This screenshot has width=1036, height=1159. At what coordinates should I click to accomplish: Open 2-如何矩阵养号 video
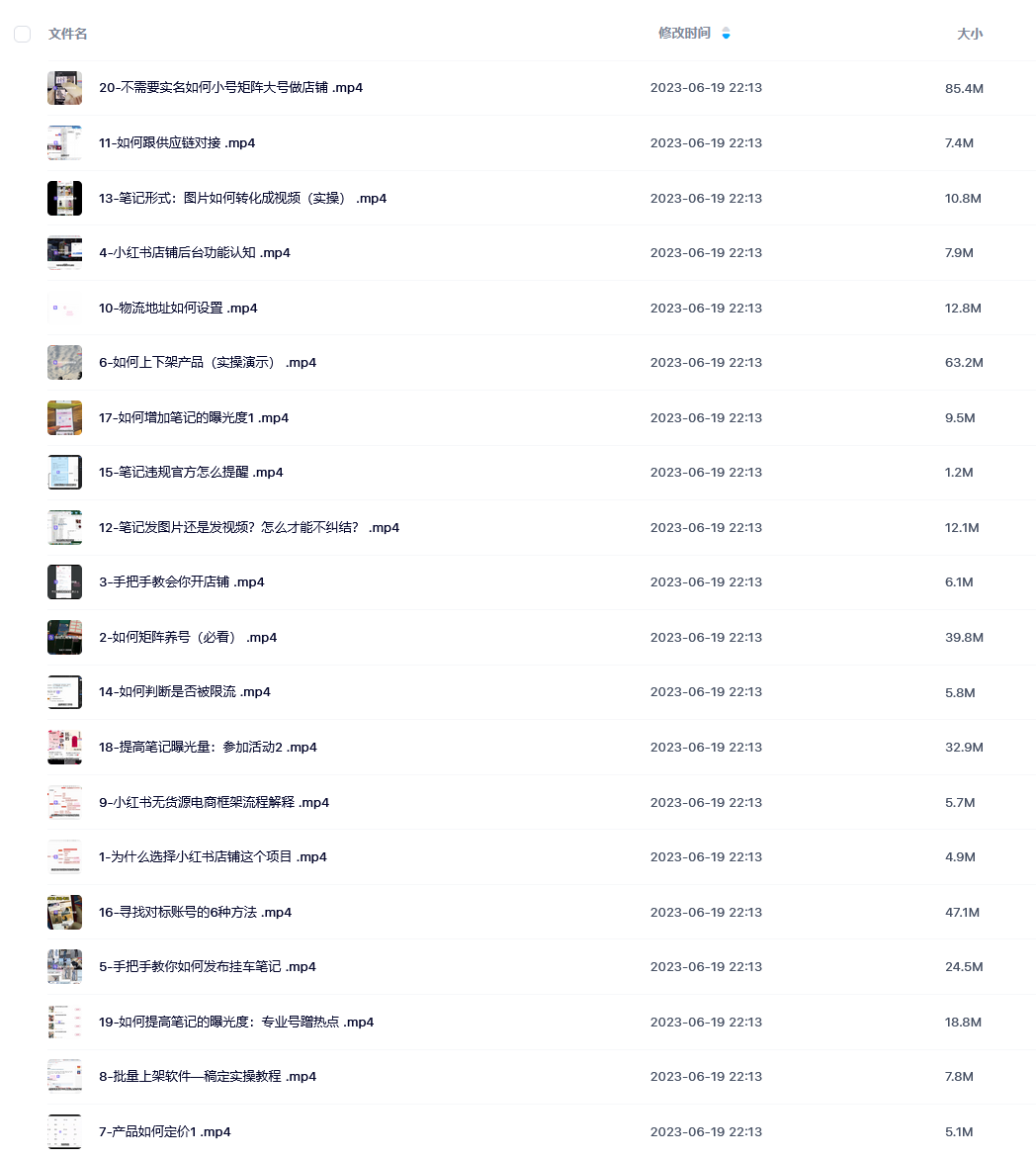coord(188,638)
